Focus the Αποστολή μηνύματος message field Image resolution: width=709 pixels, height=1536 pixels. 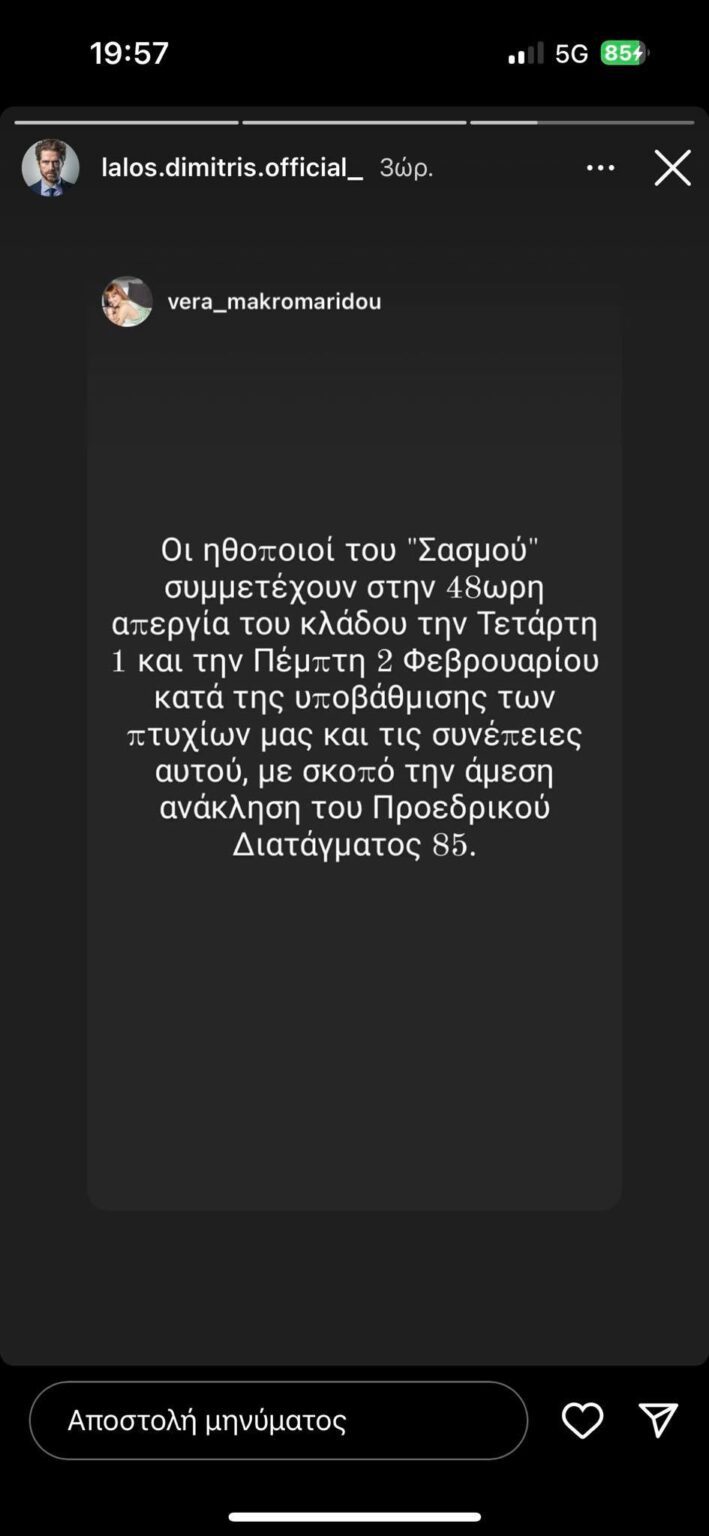coord(278,1420)
